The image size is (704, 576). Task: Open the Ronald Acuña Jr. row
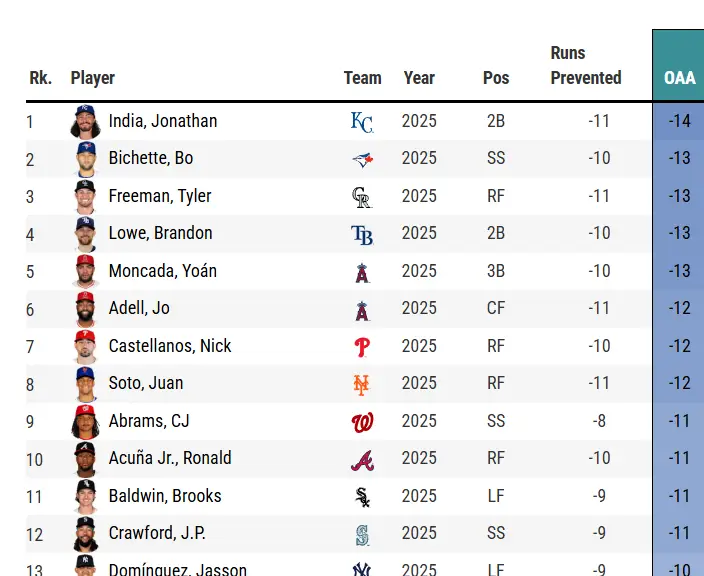pyautogui.click(x=170, y=458)
